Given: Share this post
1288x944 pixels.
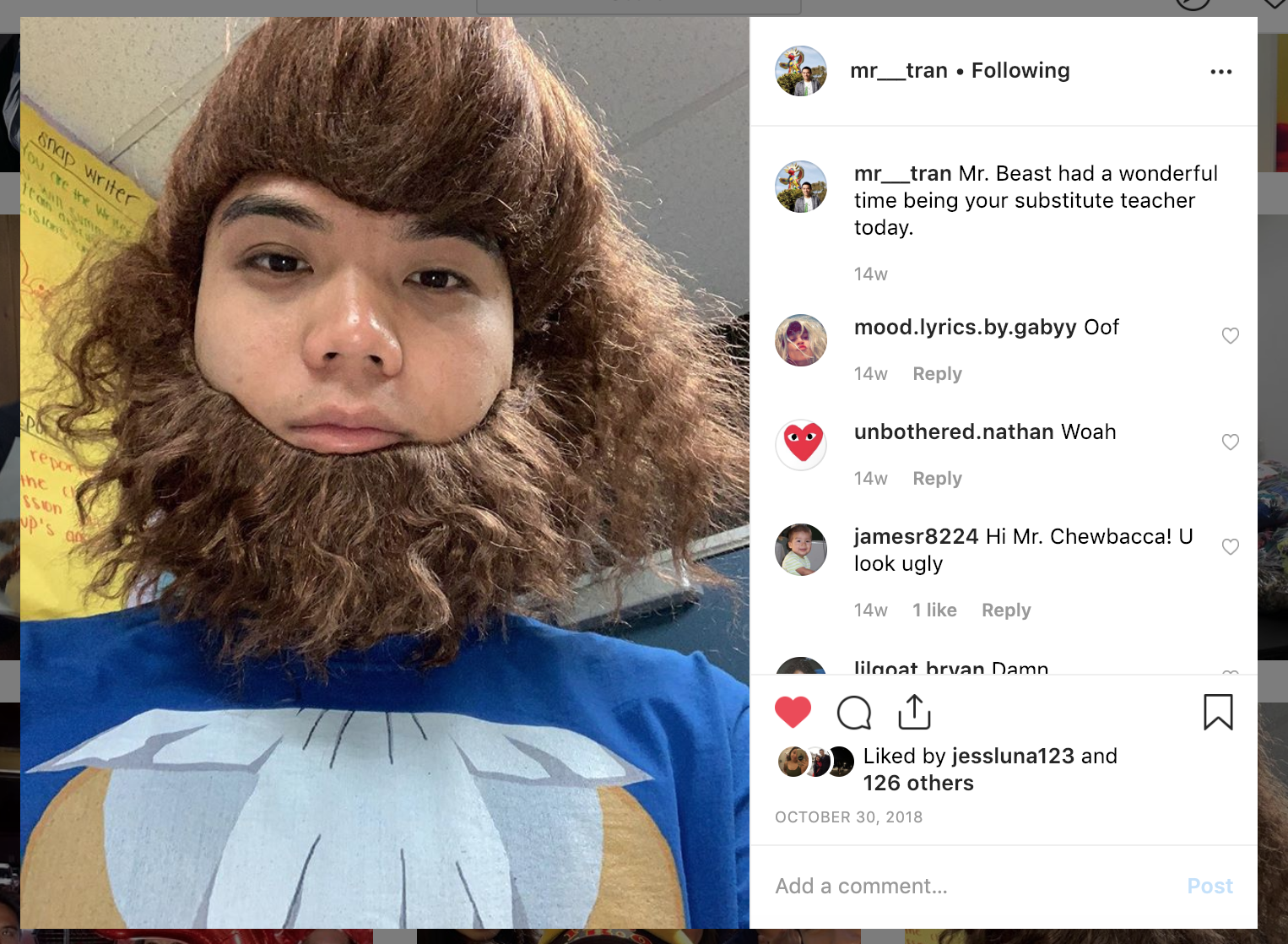Looking at the screenshot, I should coord(914,713).
